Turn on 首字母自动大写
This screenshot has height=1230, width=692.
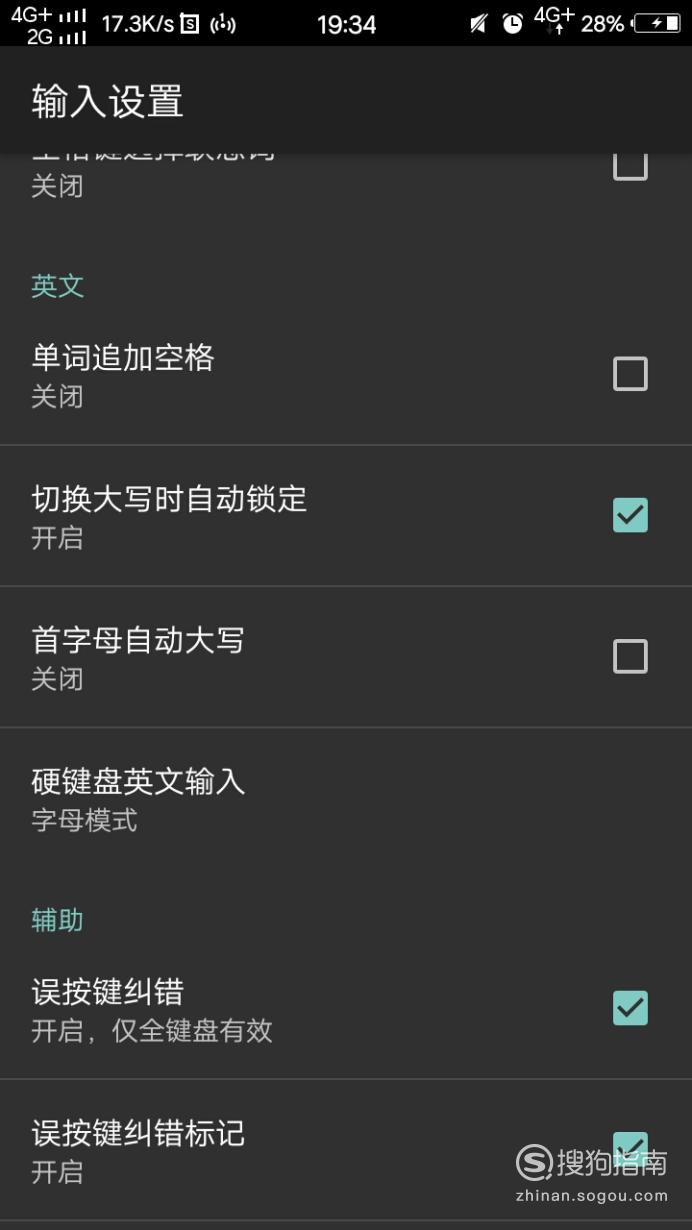pyautogui.click(x=630, y=656)
